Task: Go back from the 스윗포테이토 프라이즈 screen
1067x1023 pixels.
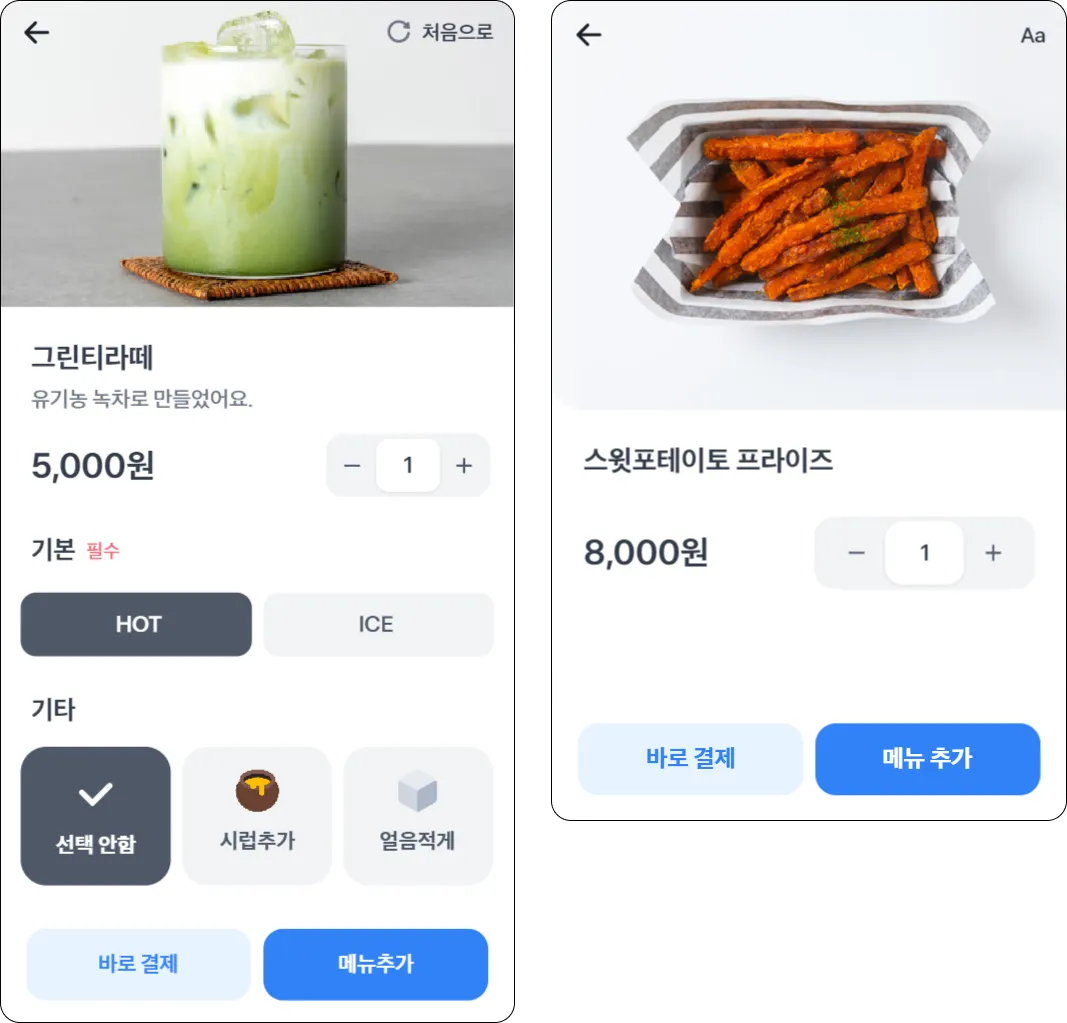Action: pyautogui.click(x=589, y=35)
